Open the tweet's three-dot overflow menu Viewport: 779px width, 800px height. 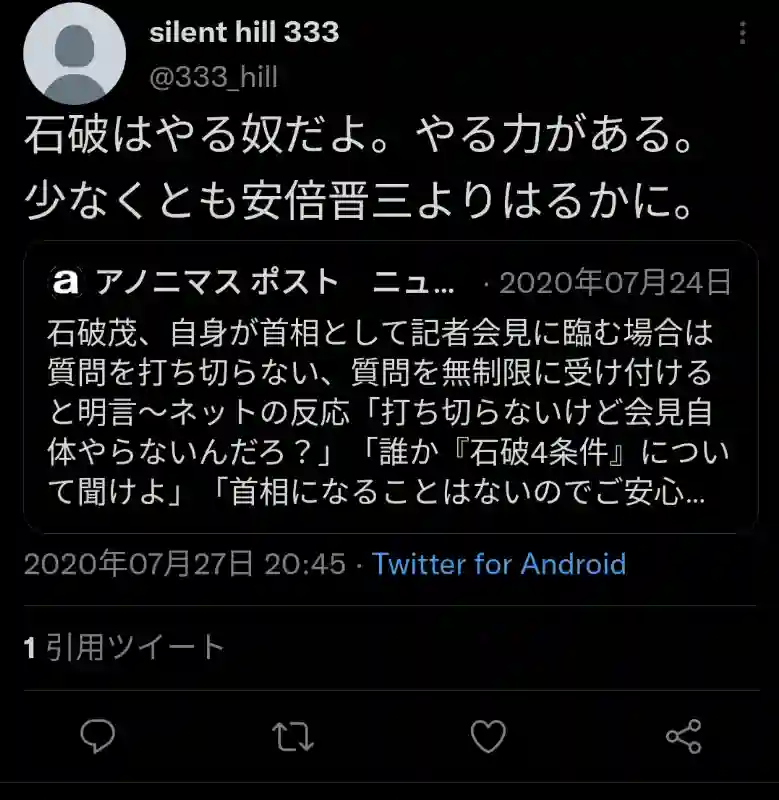742,34
